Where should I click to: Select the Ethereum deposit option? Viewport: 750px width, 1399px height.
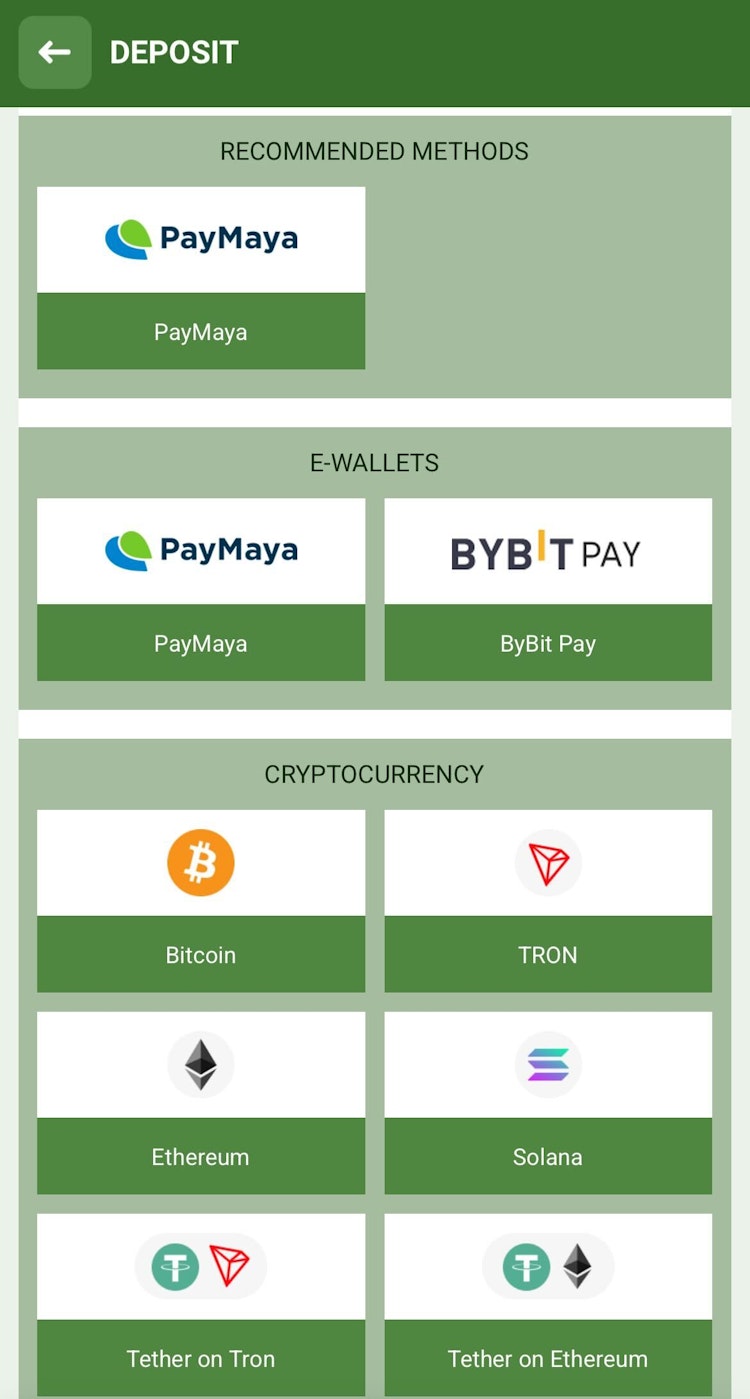pos(201,1102)
